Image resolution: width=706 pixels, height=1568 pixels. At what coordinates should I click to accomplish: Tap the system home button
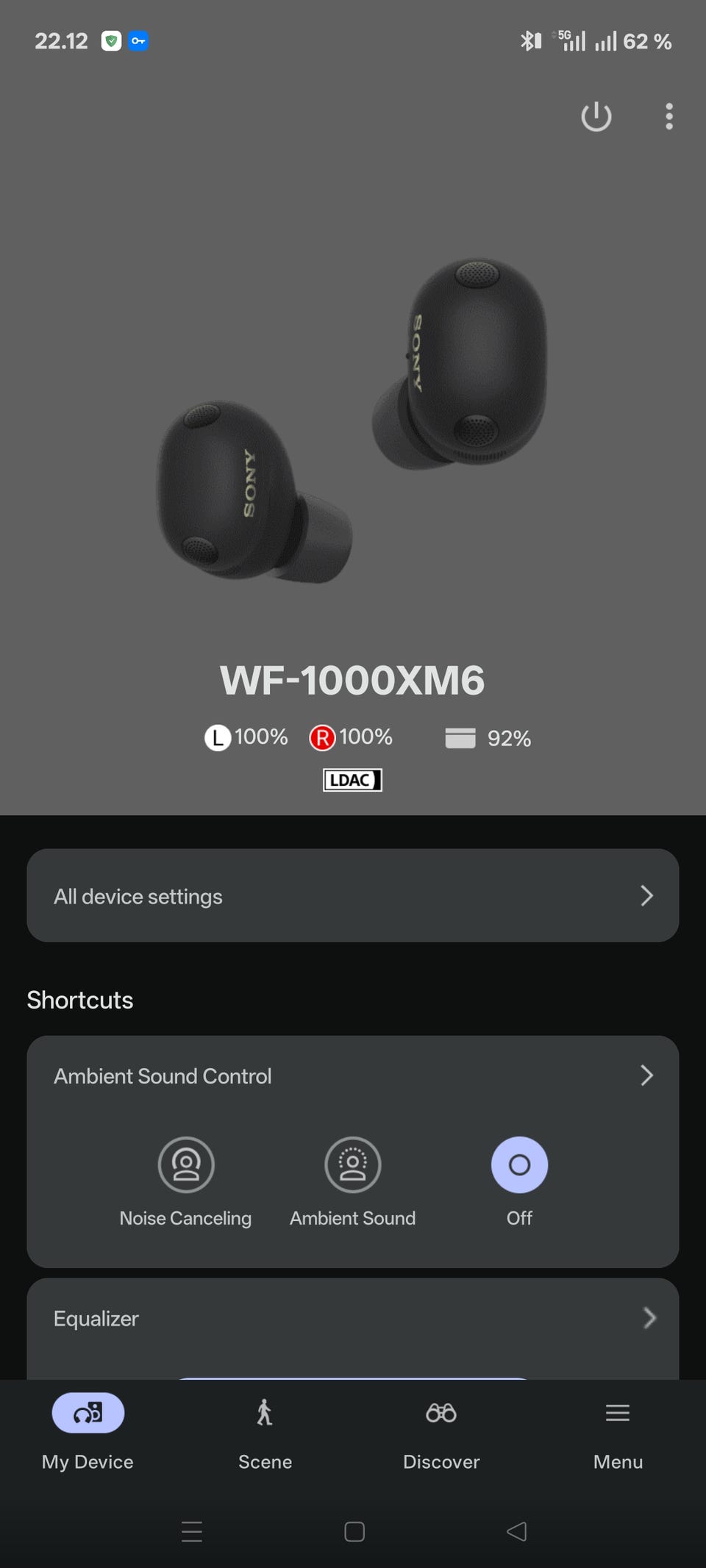[x=354, y=1531]
